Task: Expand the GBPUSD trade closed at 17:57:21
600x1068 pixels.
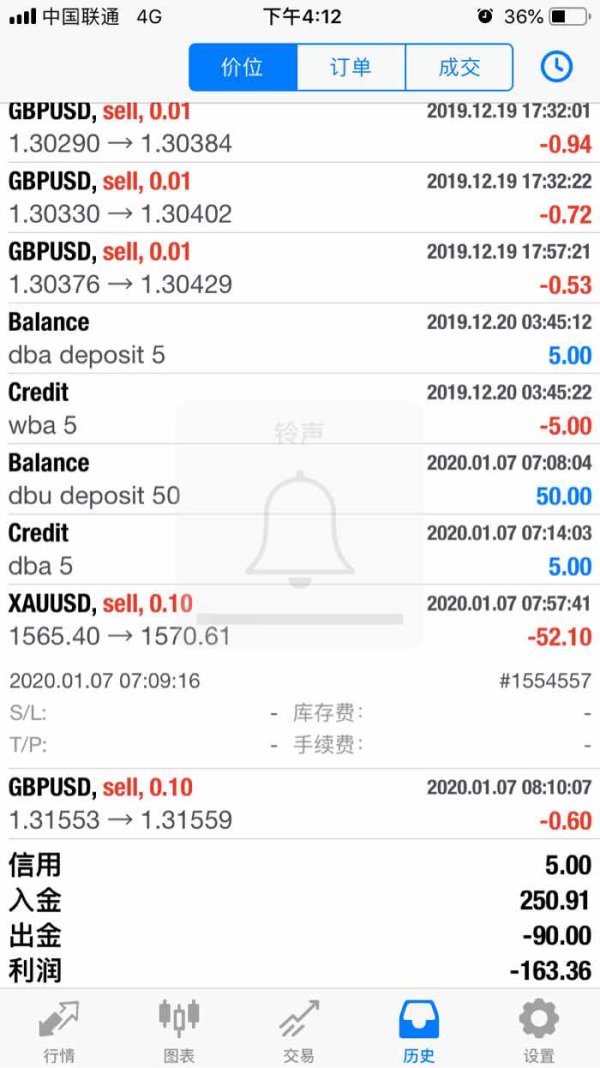Action: click(x=300, y=268)
